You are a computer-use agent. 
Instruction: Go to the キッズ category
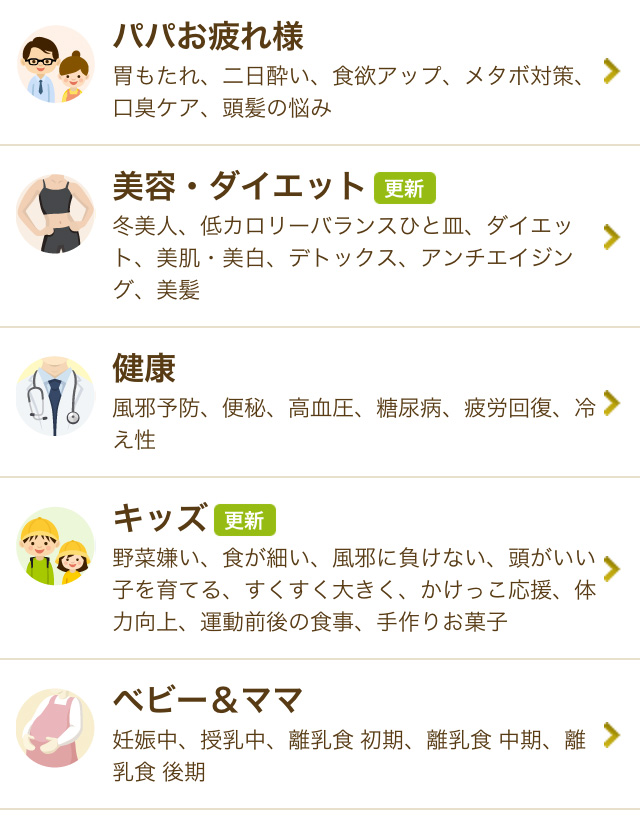pyautogui.click(x=320, y=568)
